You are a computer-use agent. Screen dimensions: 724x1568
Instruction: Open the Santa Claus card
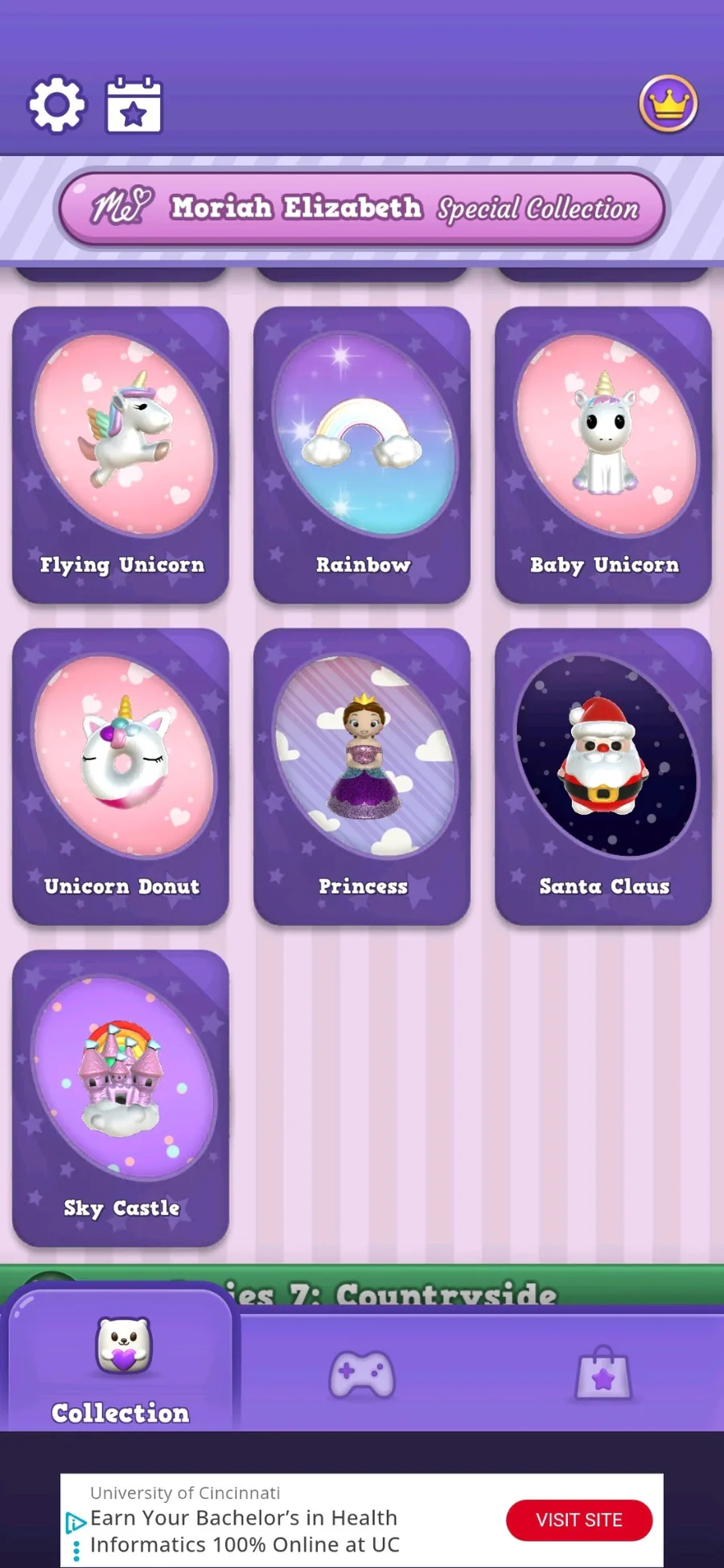603,776
